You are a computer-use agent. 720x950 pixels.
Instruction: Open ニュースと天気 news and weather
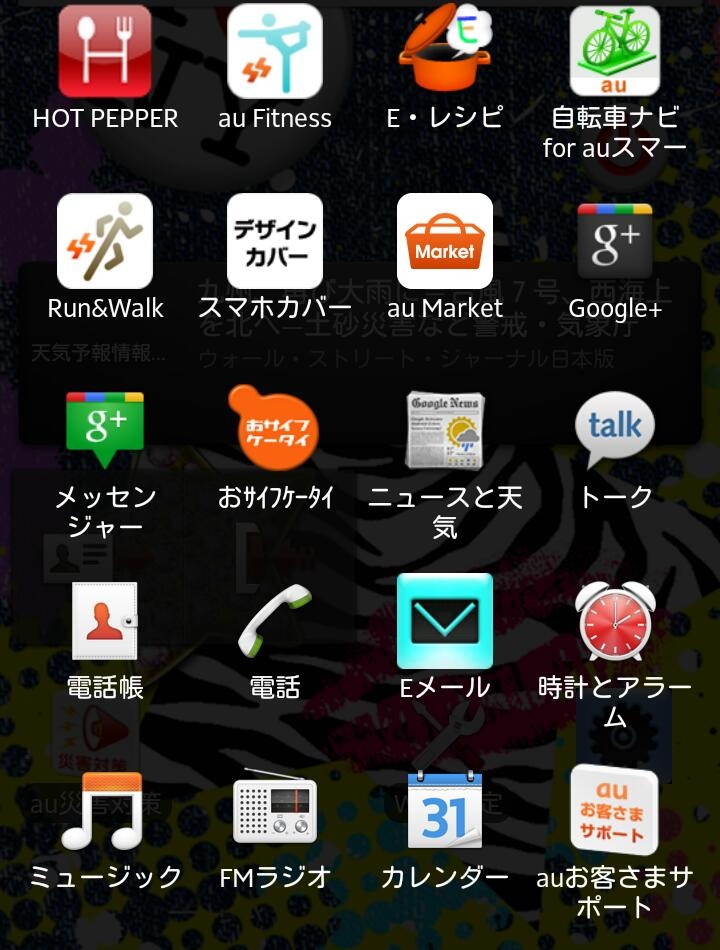click(x=445, y=430)
